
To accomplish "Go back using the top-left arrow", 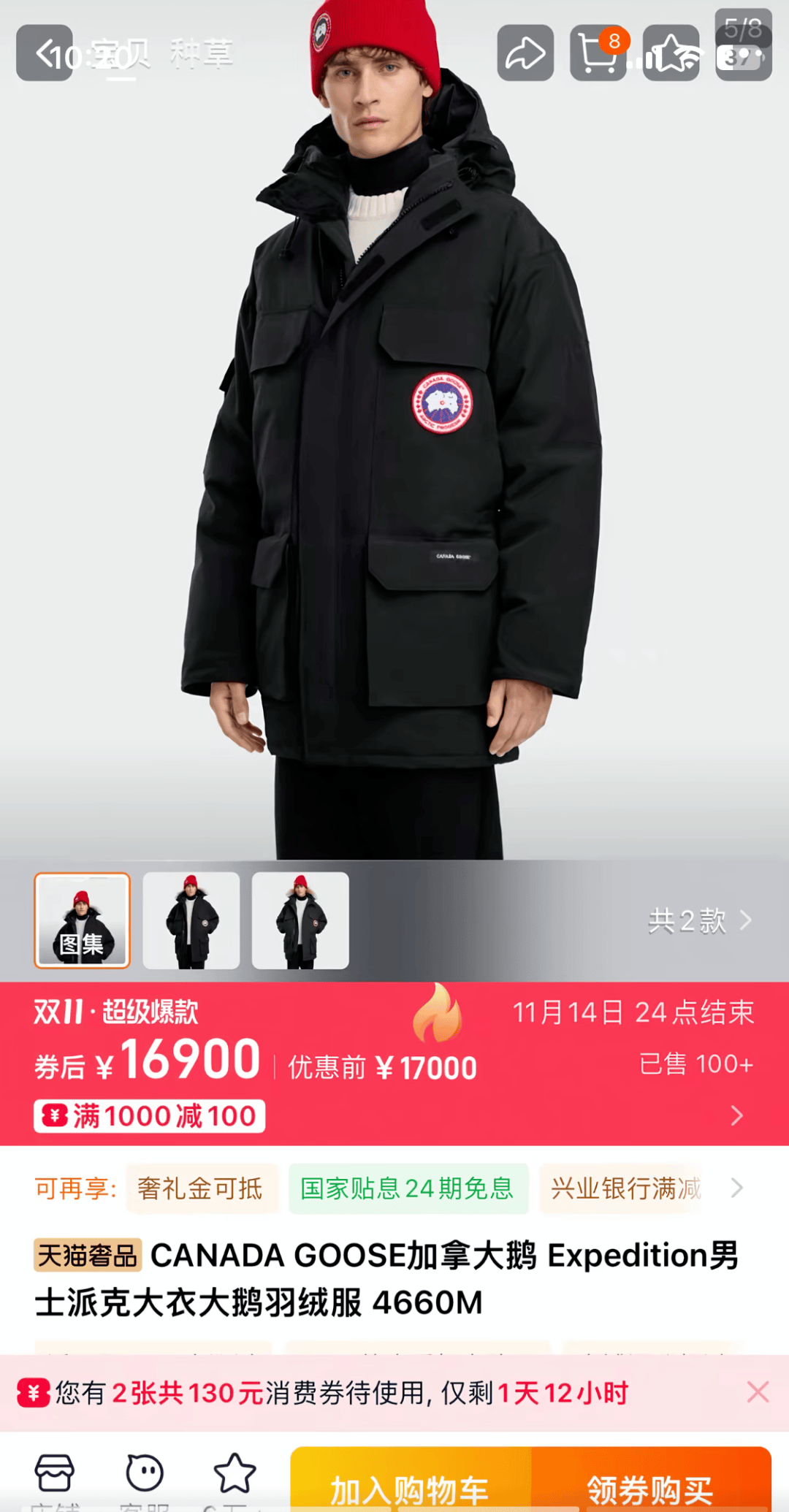I will pos(45,53).
